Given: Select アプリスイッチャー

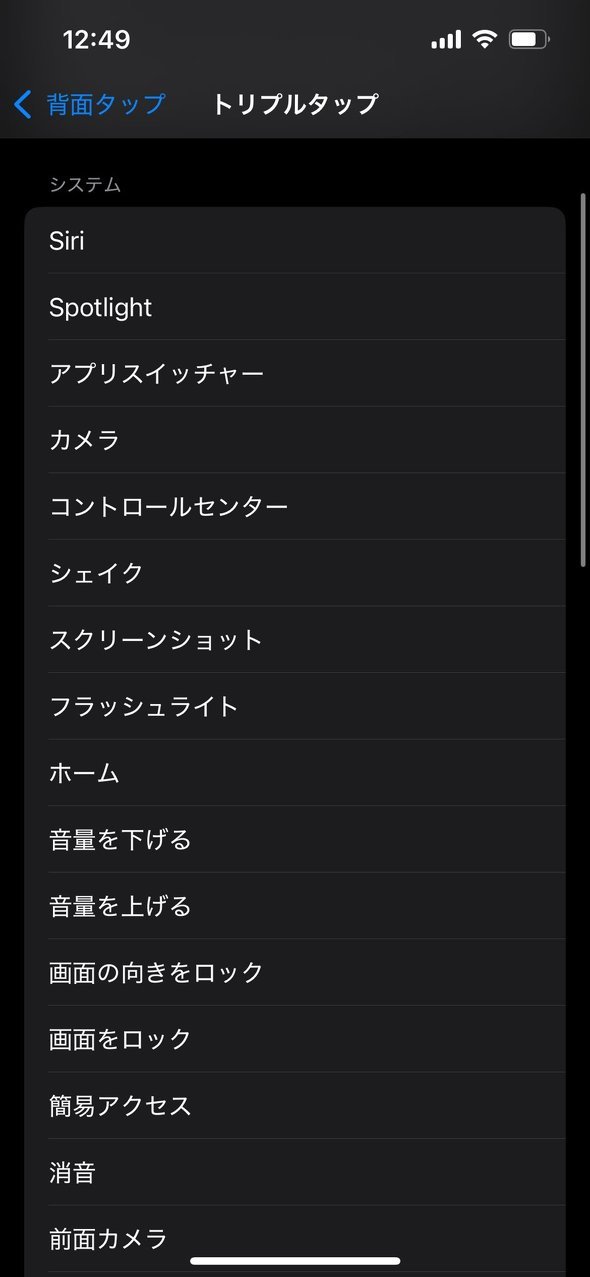Looking at the screenshot, I should [x=295, y=373].
